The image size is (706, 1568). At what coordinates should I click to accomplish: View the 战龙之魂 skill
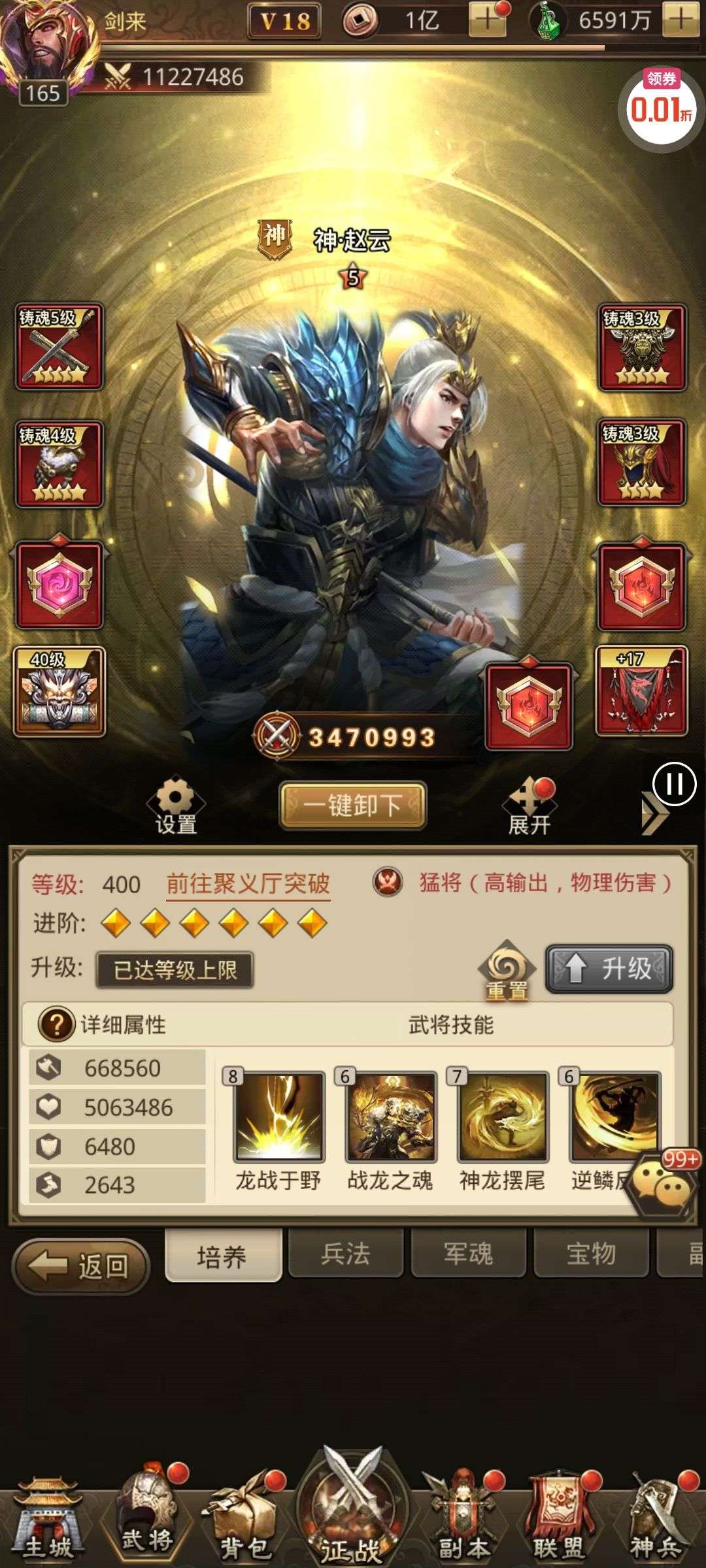point(390,1116)
